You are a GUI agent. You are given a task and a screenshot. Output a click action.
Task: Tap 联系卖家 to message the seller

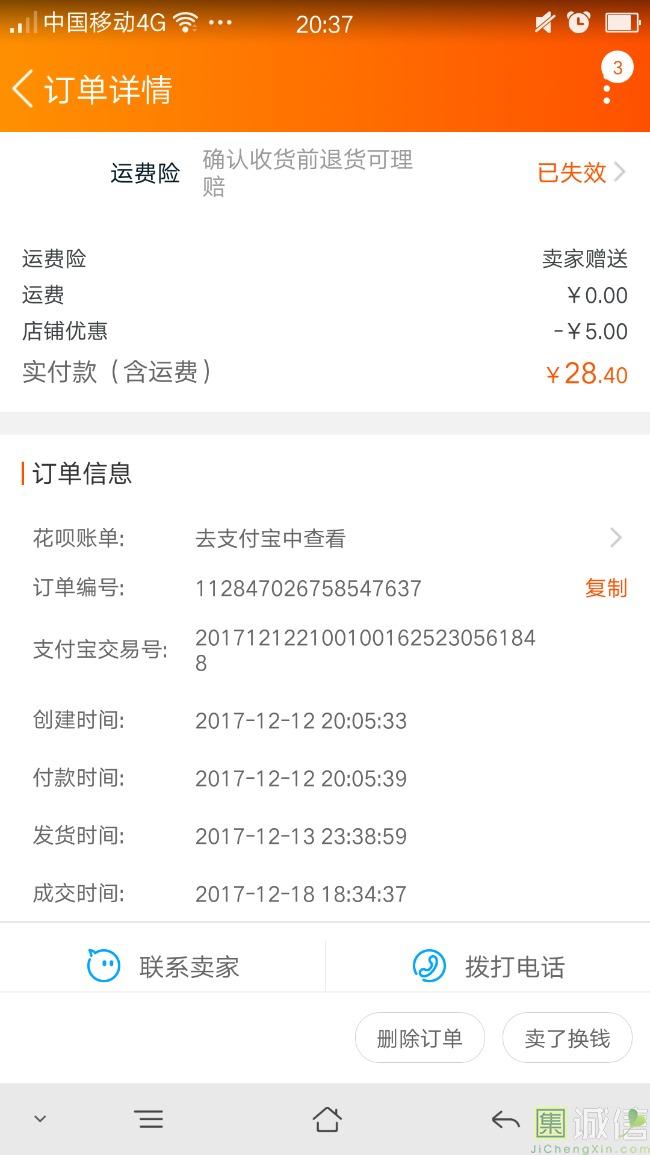(163, 966)
